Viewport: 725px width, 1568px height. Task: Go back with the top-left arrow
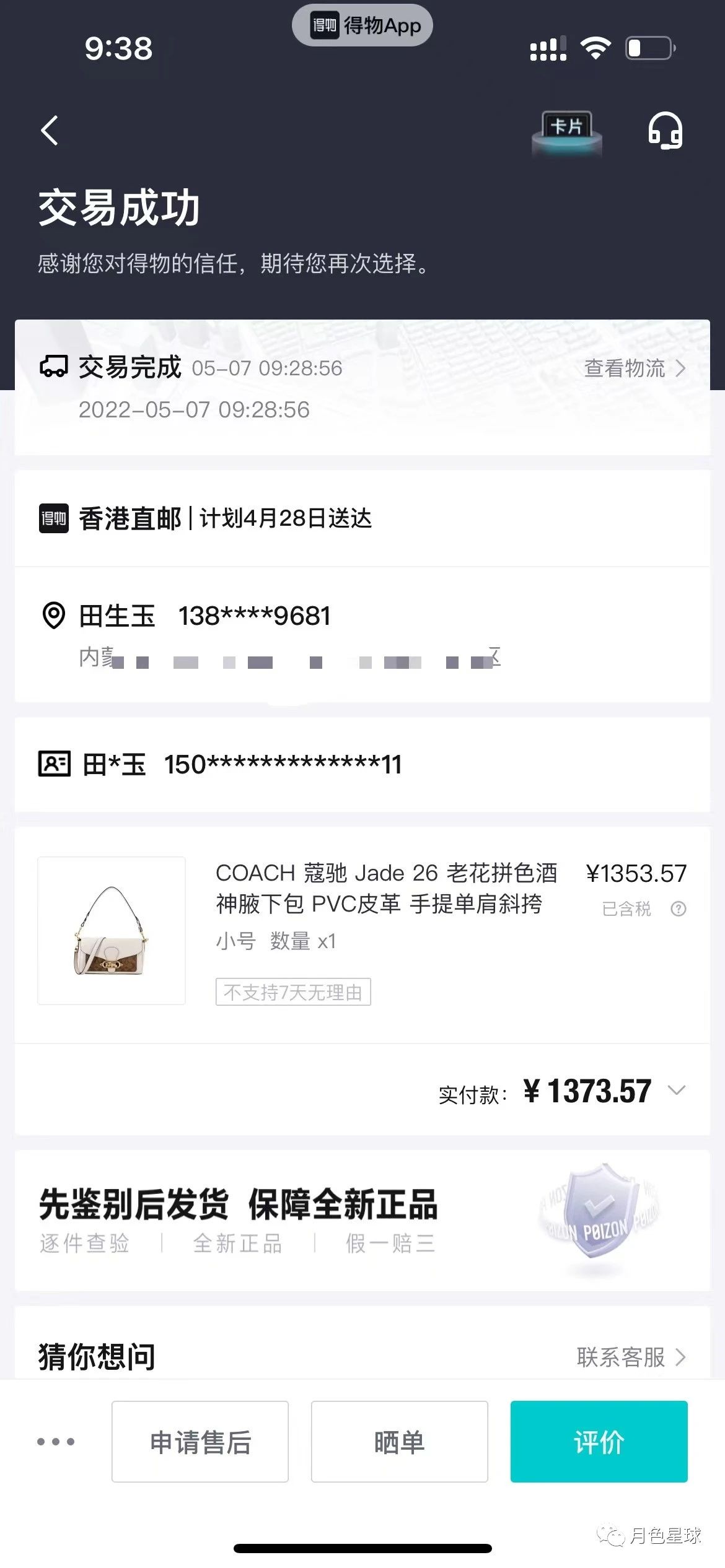click(50, 131)
